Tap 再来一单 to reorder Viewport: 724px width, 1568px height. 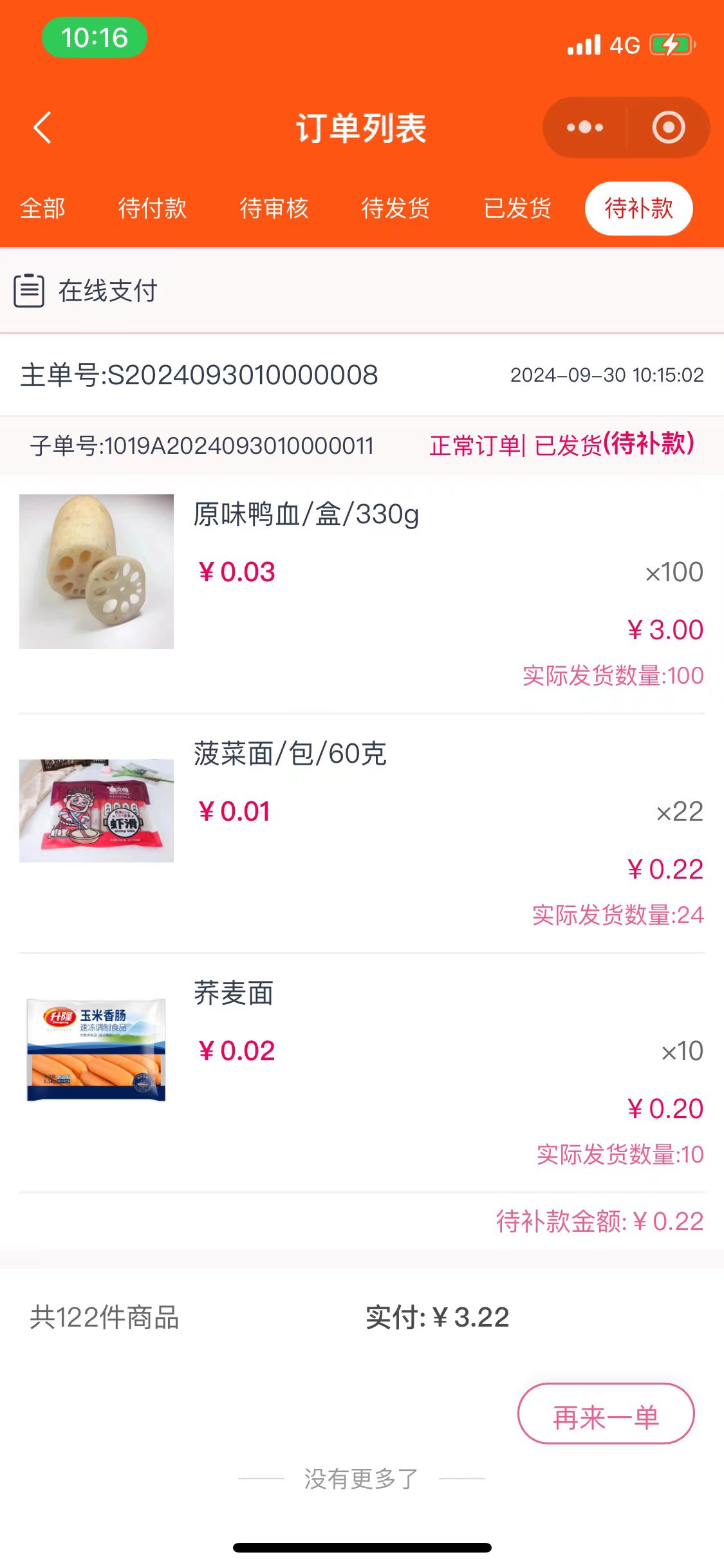tap(606, 1414)
